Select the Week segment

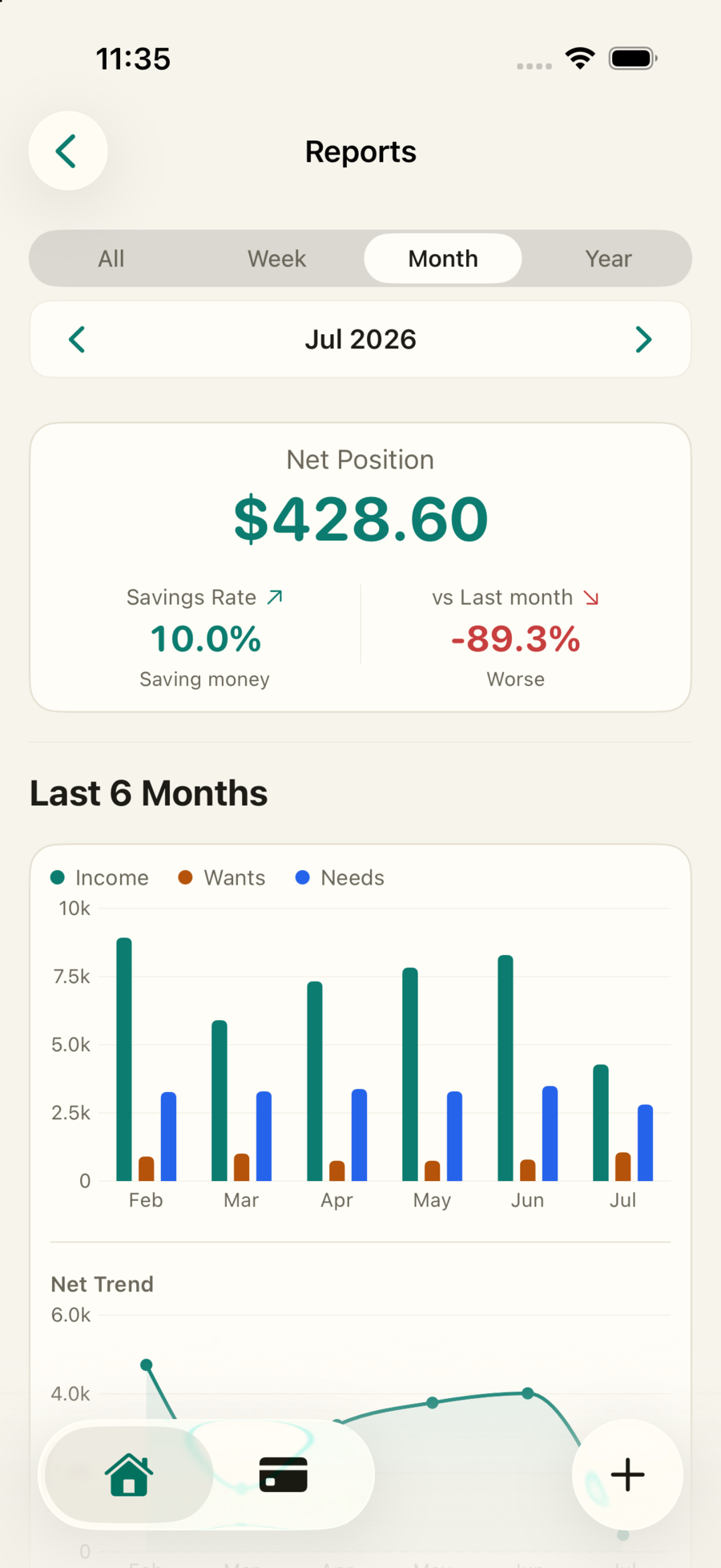(x=277, y=259)
